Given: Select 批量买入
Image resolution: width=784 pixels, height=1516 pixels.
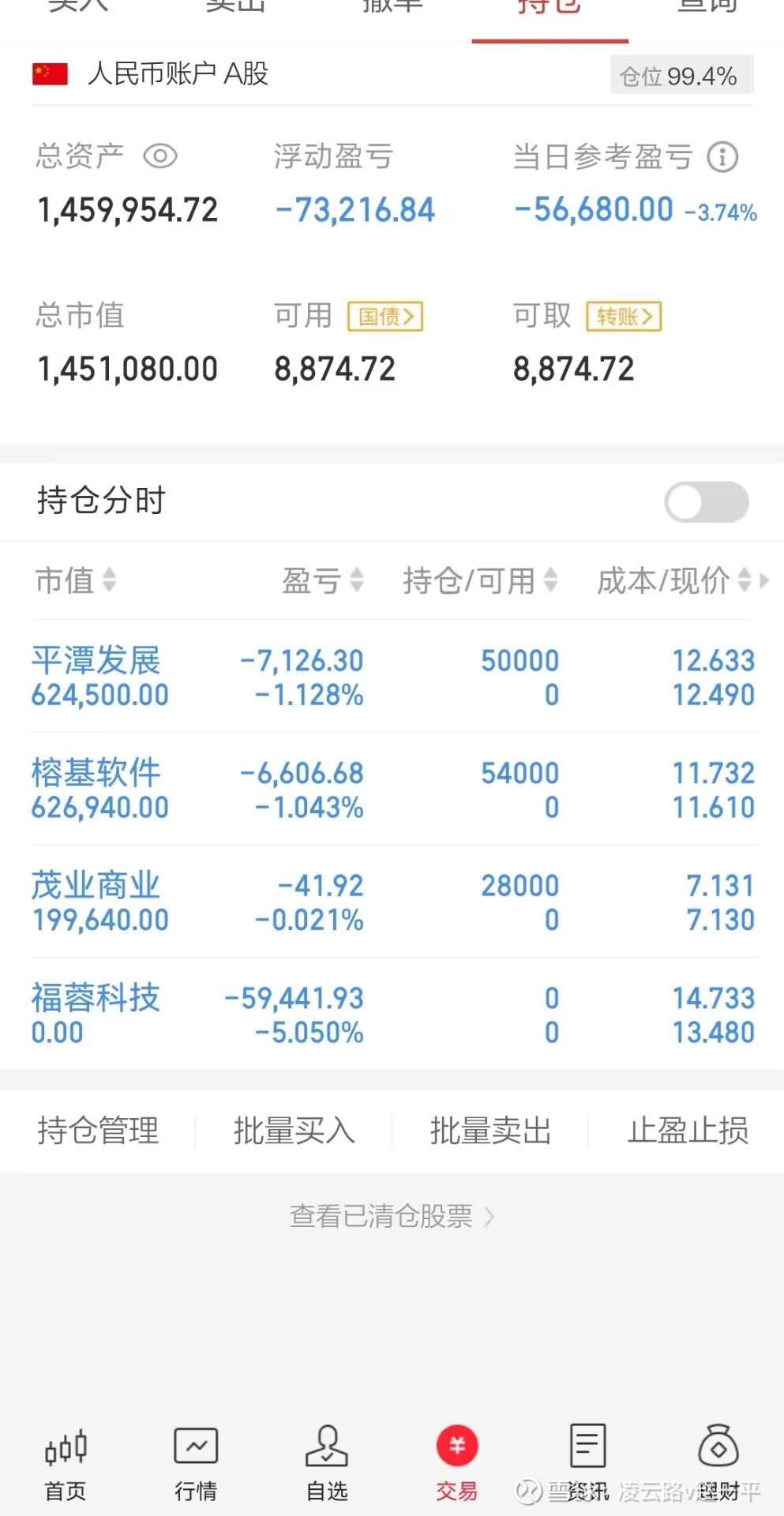Looking at the screenshot, I should [294, 1131].
